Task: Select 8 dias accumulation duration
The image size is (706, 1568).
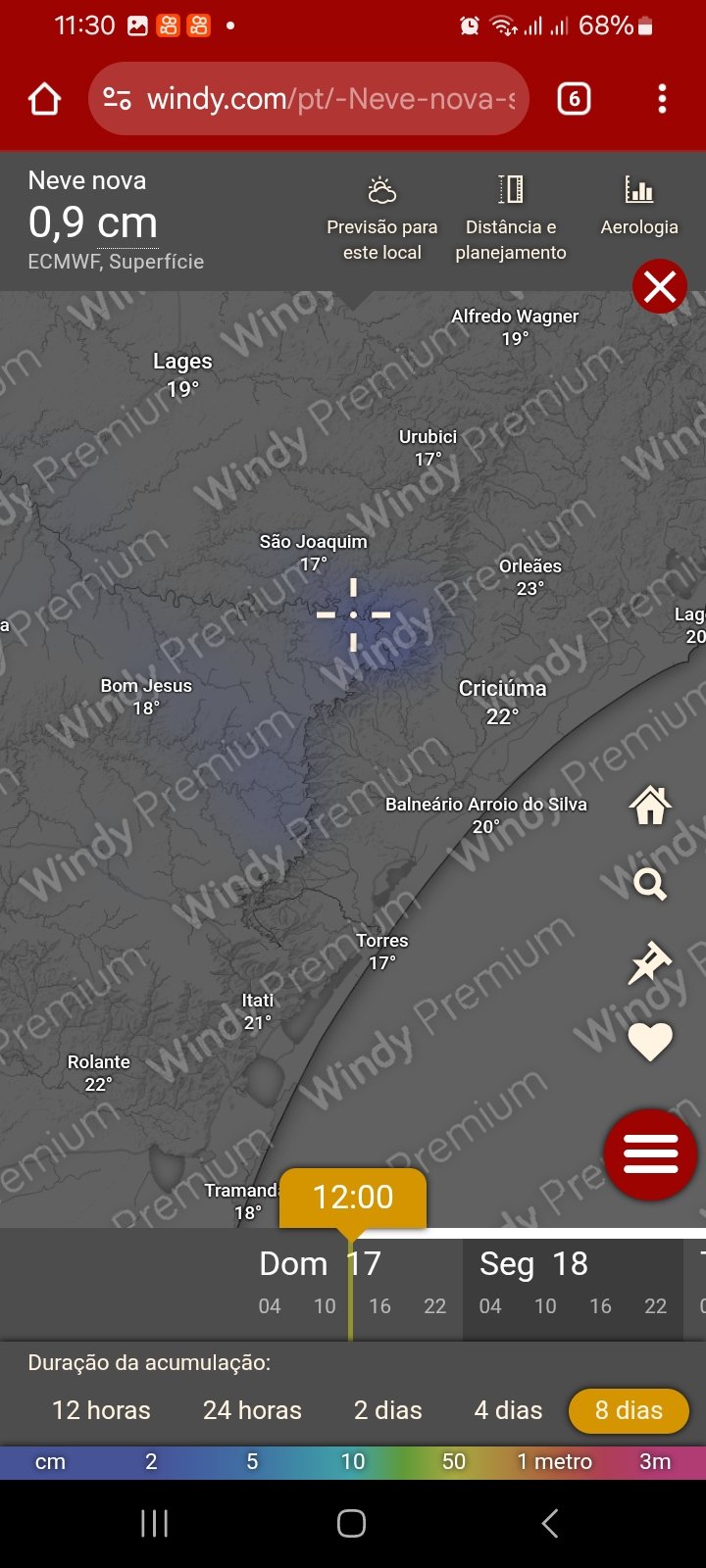Action: pyautogui.click(x=629, y=1410)
